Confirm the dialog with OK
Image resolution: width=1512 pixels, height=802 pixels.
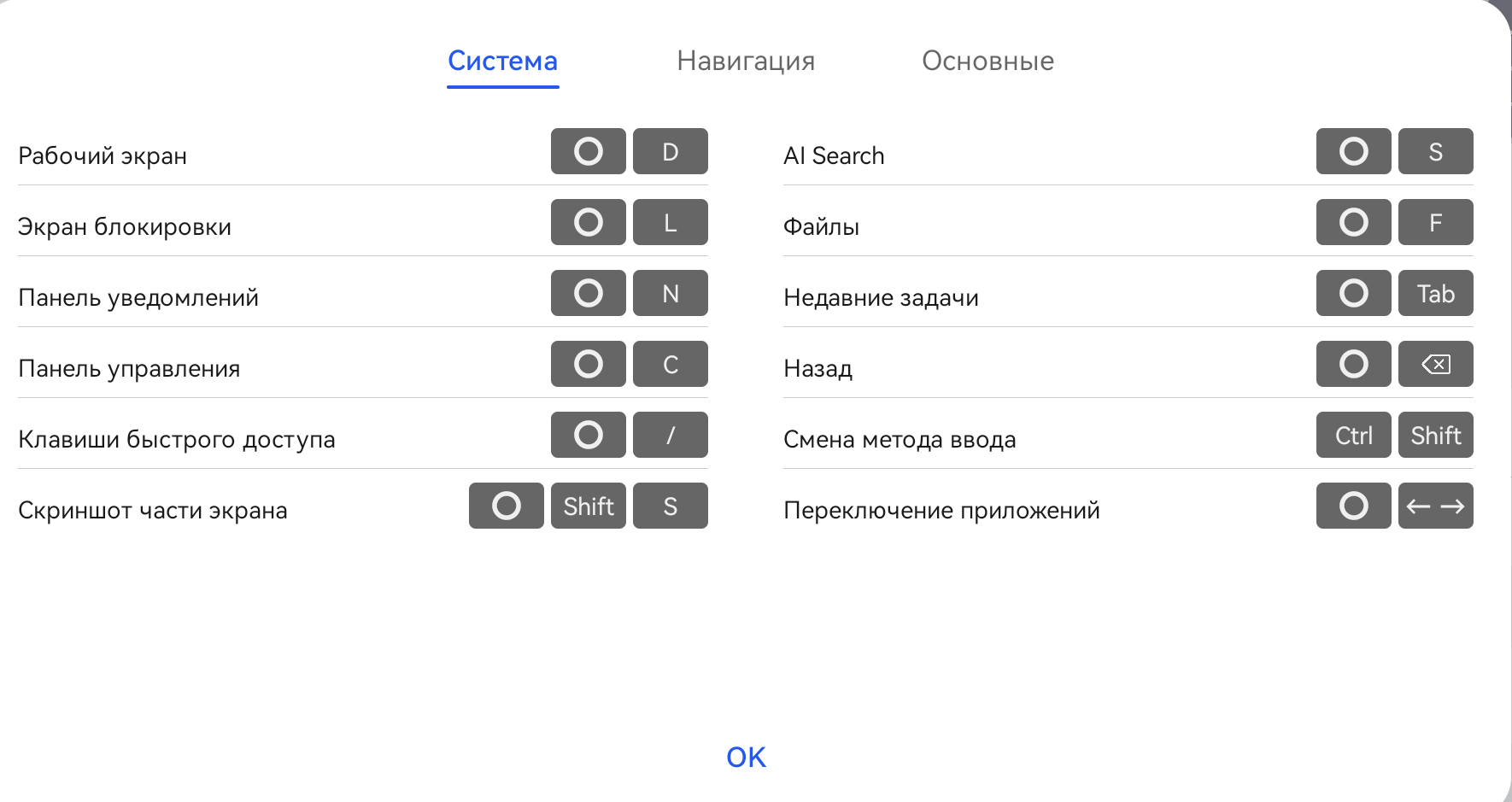(x=746, y=757)
